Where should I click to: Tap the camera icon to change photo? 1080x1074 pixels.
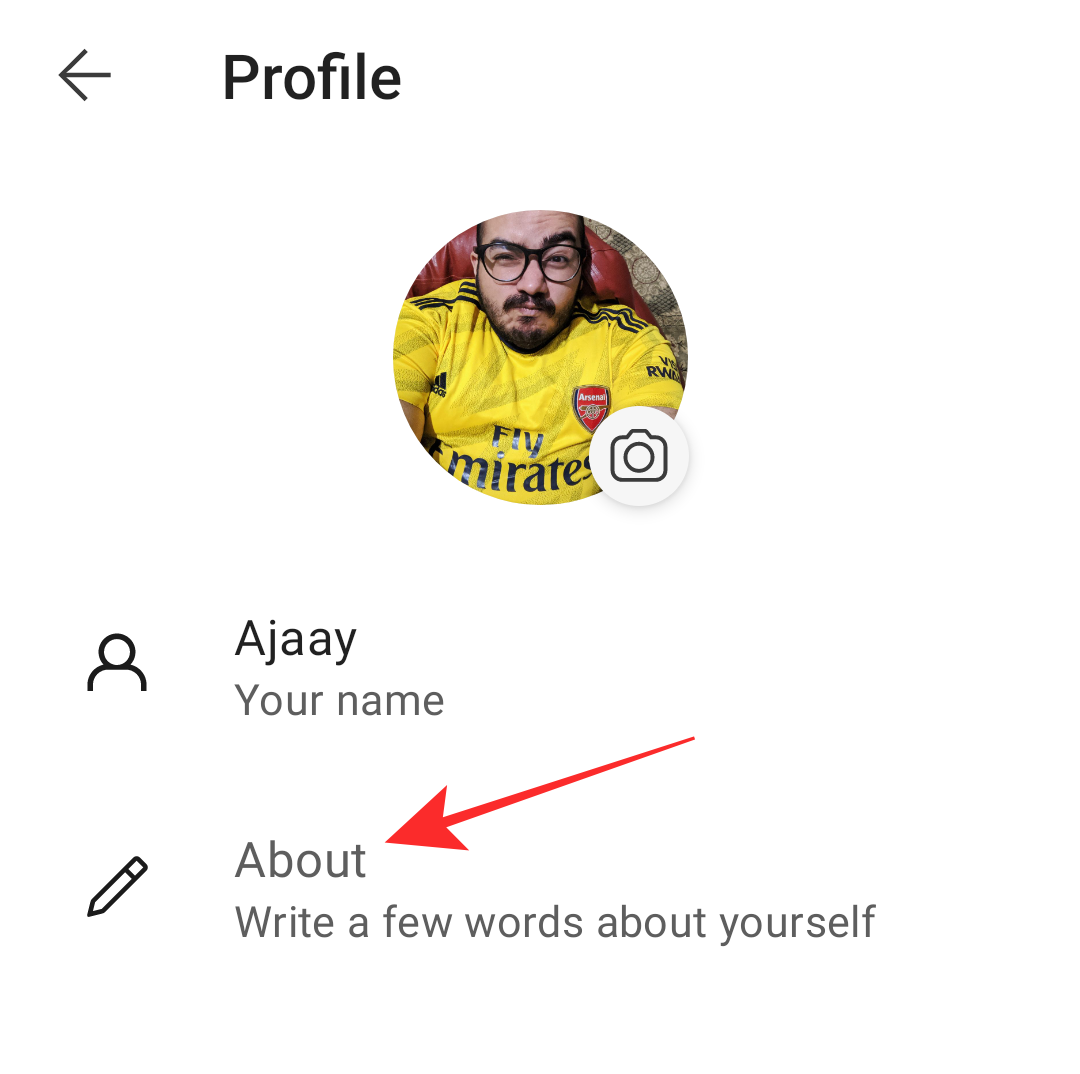coord(638,457)
